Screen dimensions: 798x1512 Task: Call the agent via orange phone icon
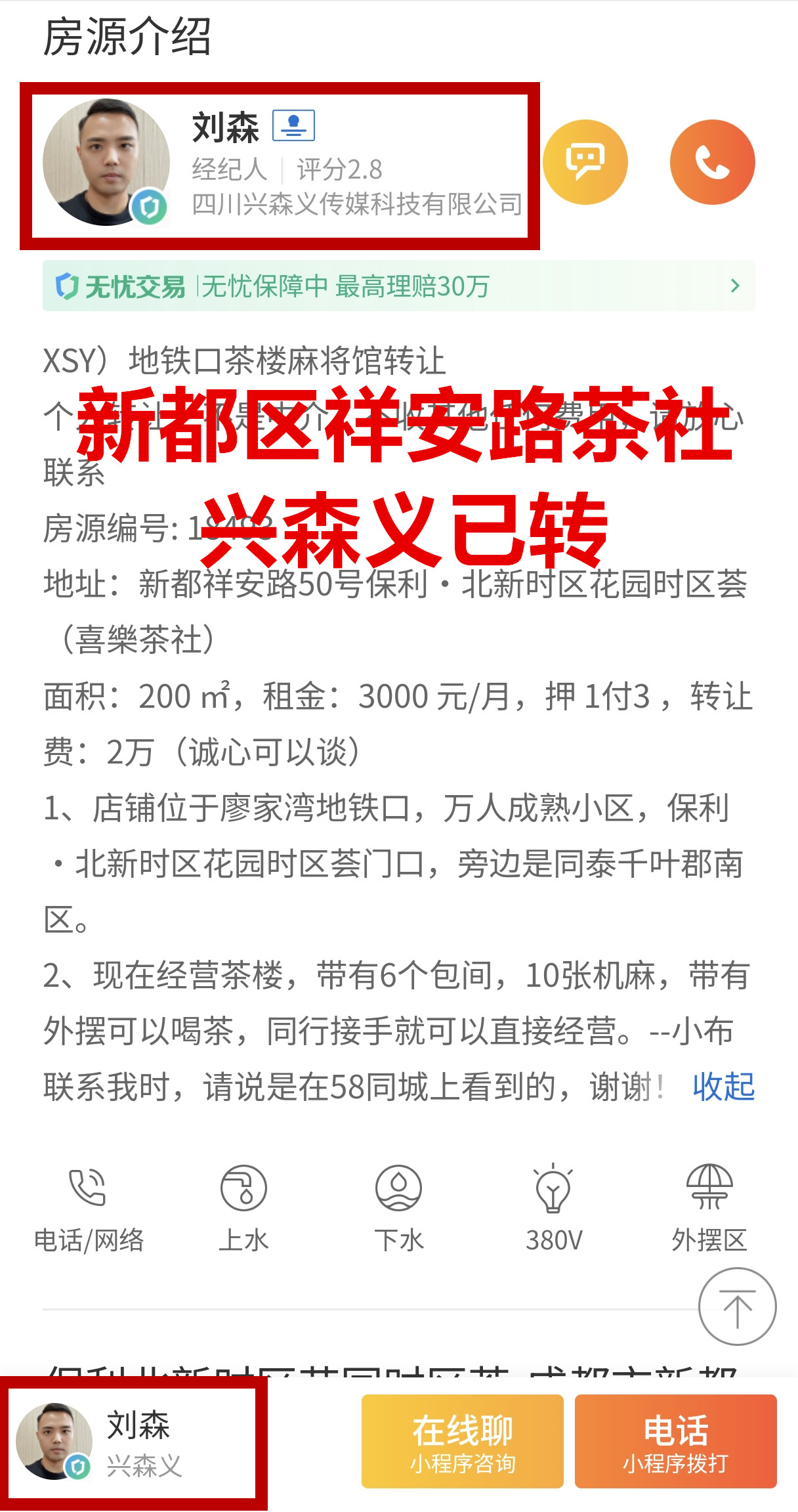[x=712, y=162]
